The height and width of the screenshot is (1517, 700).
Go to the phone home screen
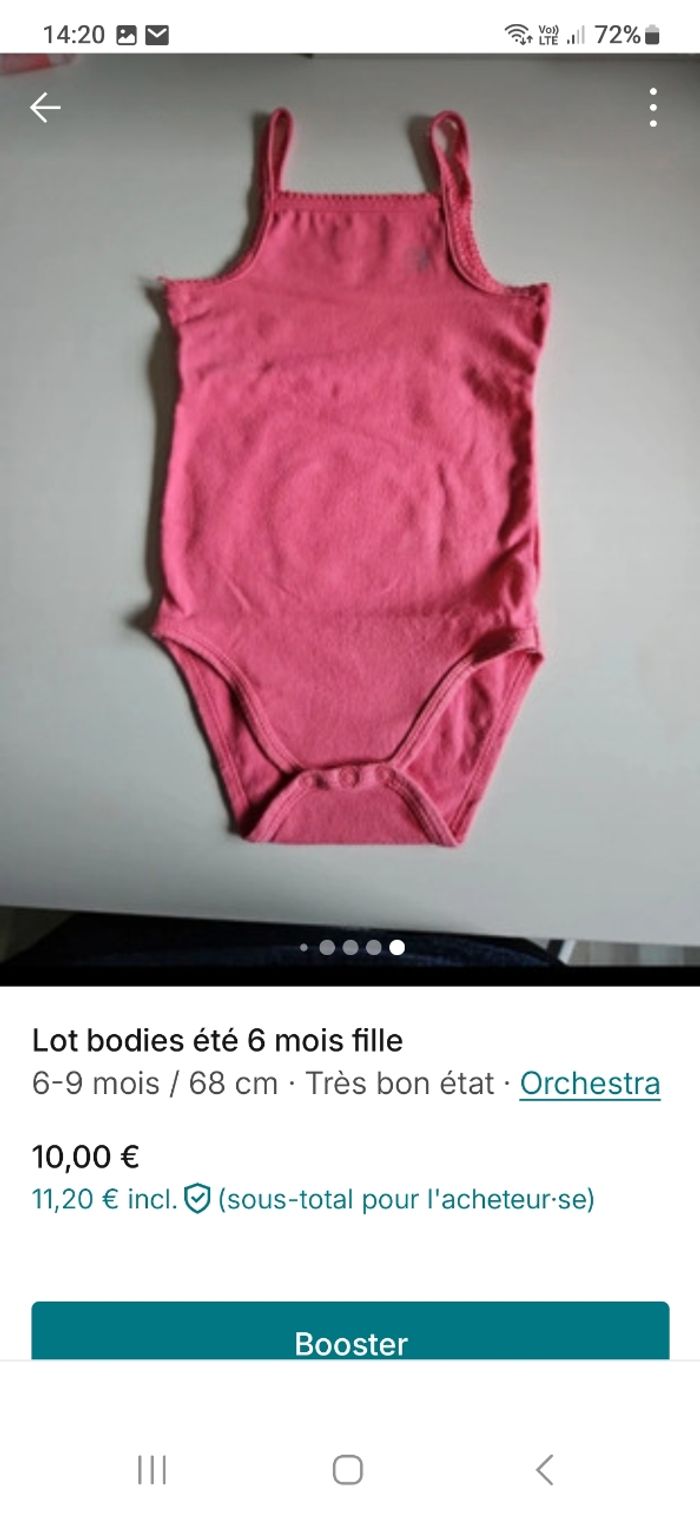[347, 1469]
